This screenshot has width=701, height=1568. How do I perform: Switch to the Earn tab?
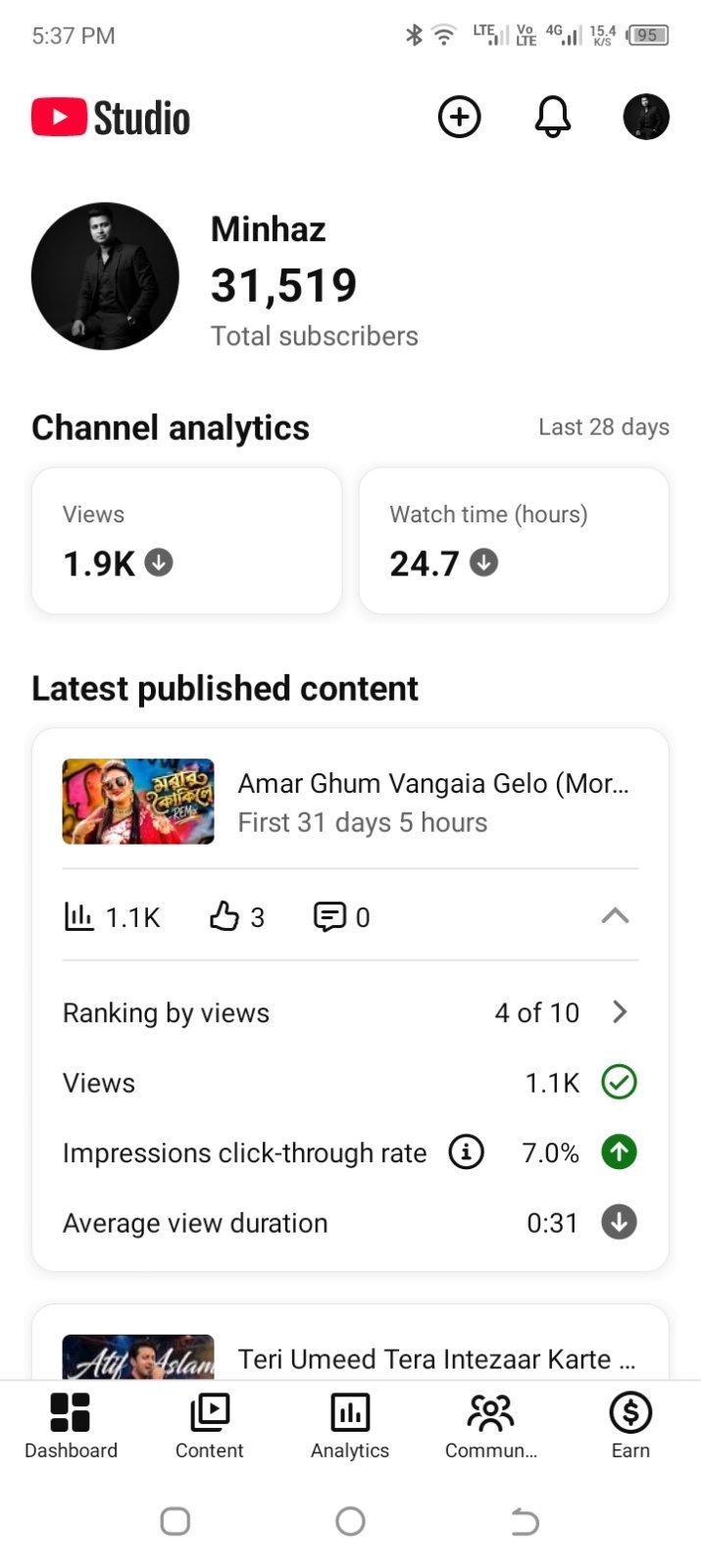[630, 1426]
